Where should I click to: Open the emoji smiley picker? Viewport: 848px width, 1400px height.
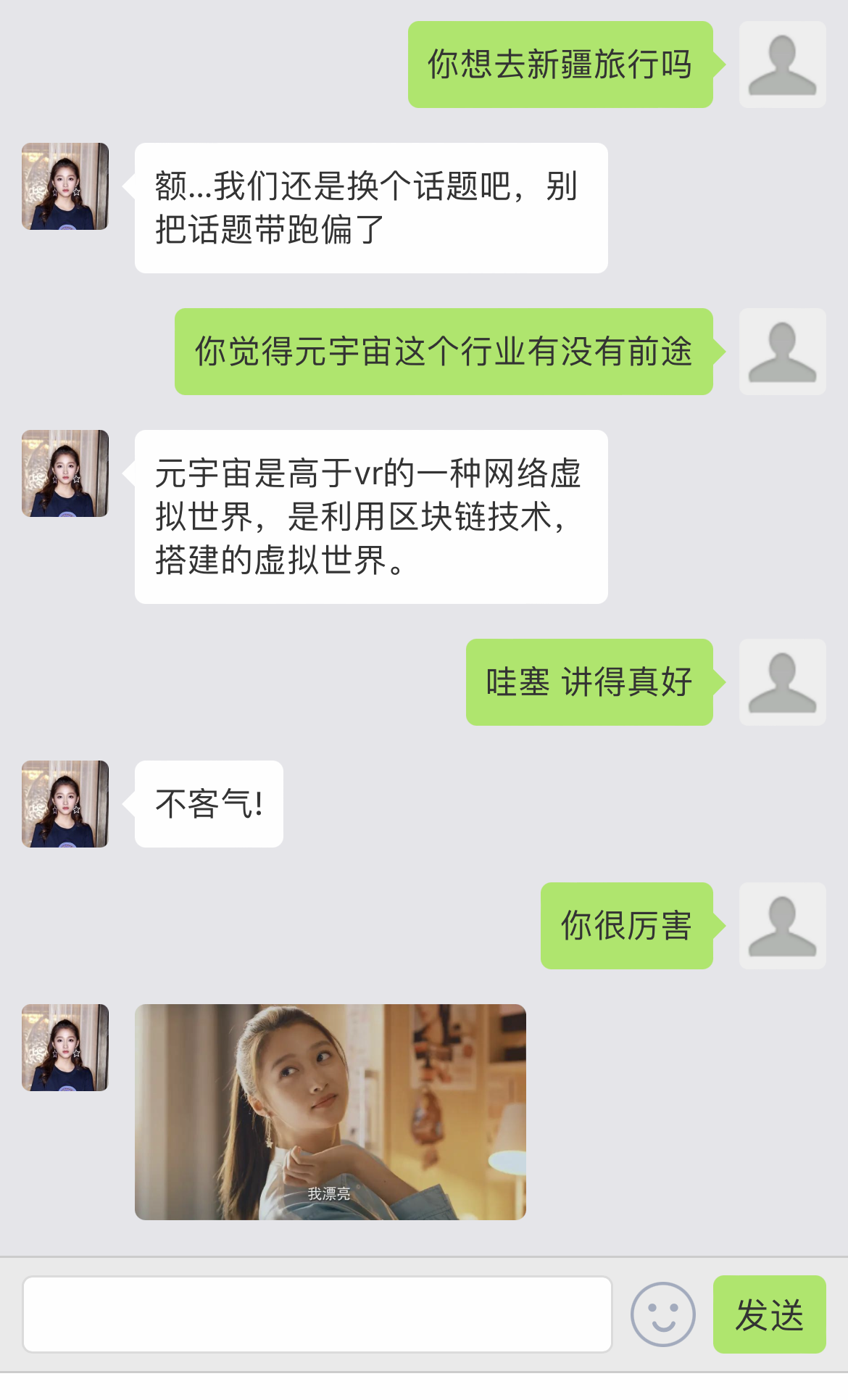(x=662, y=1314)
